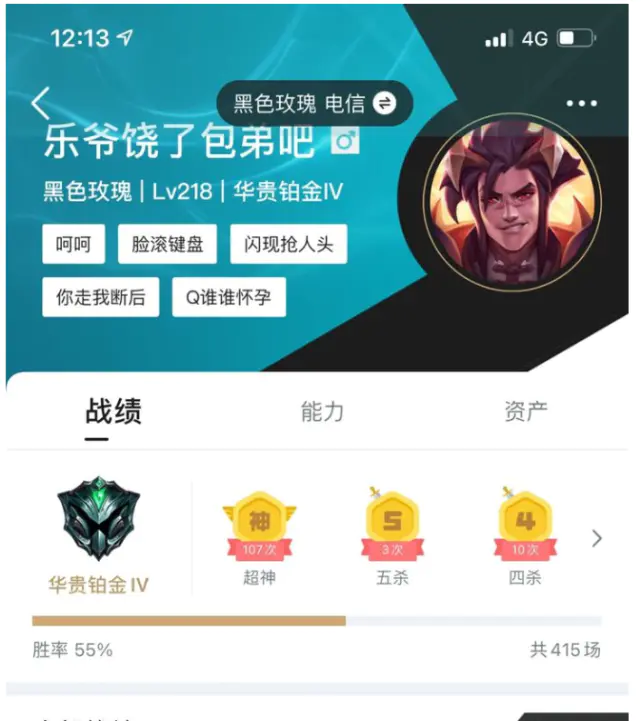Tap the 你走我断后 tag chip

coord(100,297)
